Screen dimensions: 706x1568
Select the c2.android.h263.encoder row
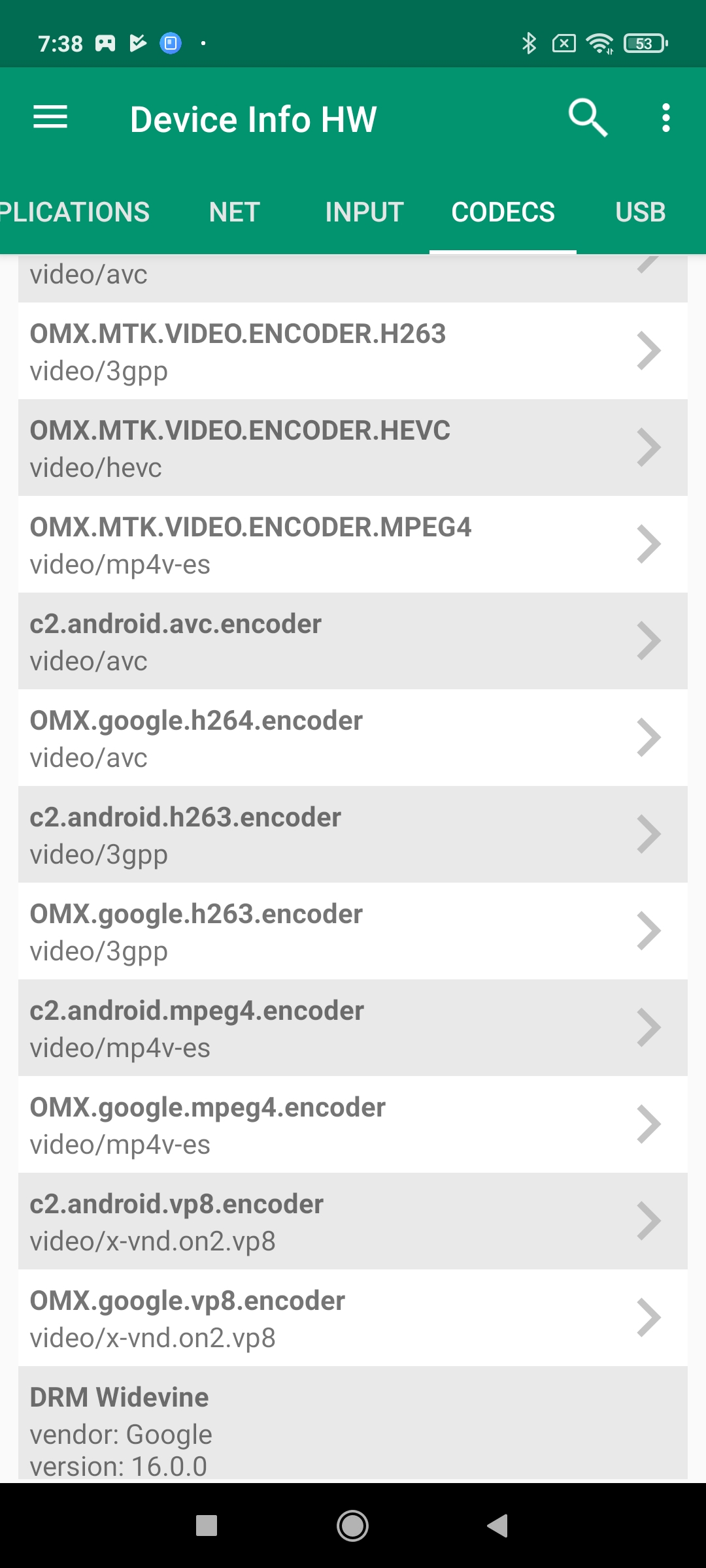353,835
